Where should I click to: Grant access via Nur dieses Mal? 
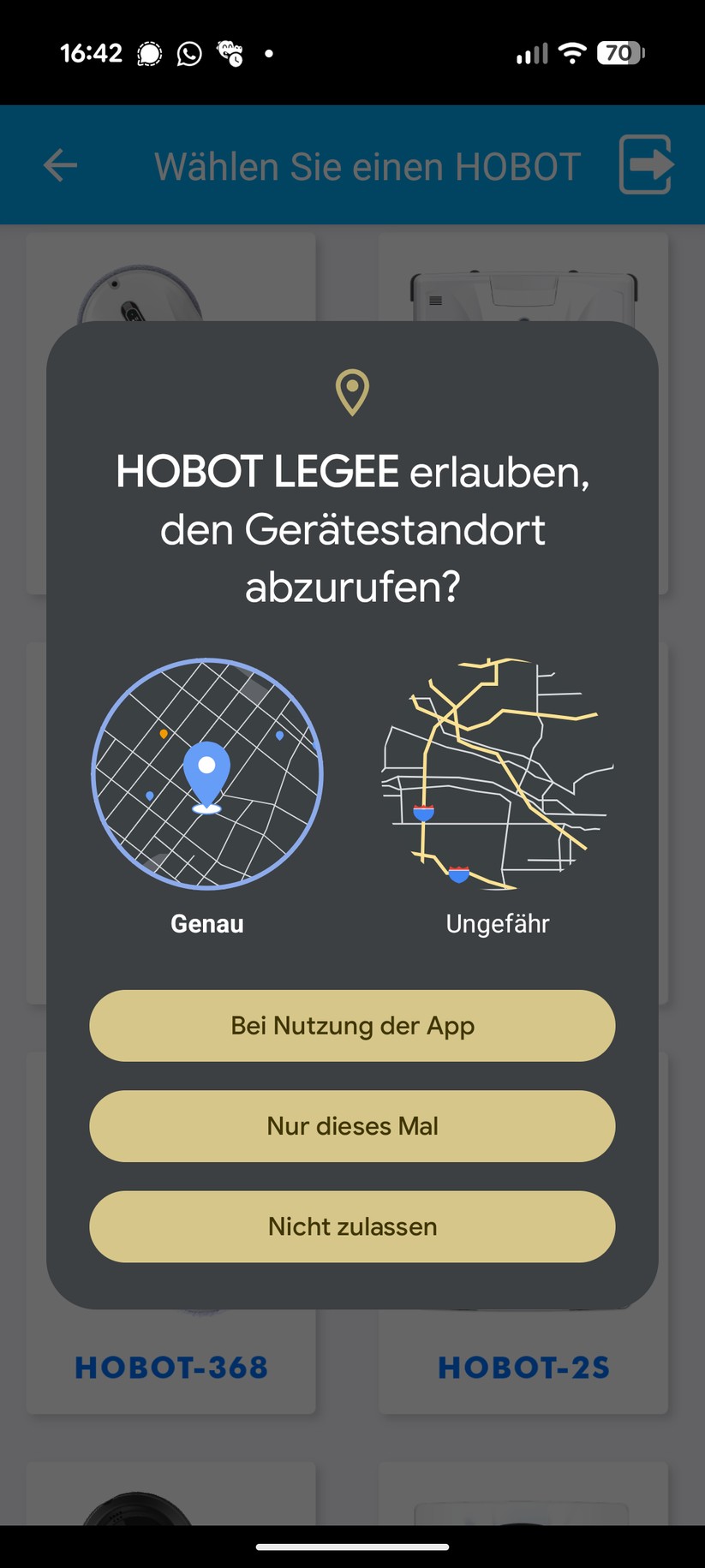[x=352, y=1126]
